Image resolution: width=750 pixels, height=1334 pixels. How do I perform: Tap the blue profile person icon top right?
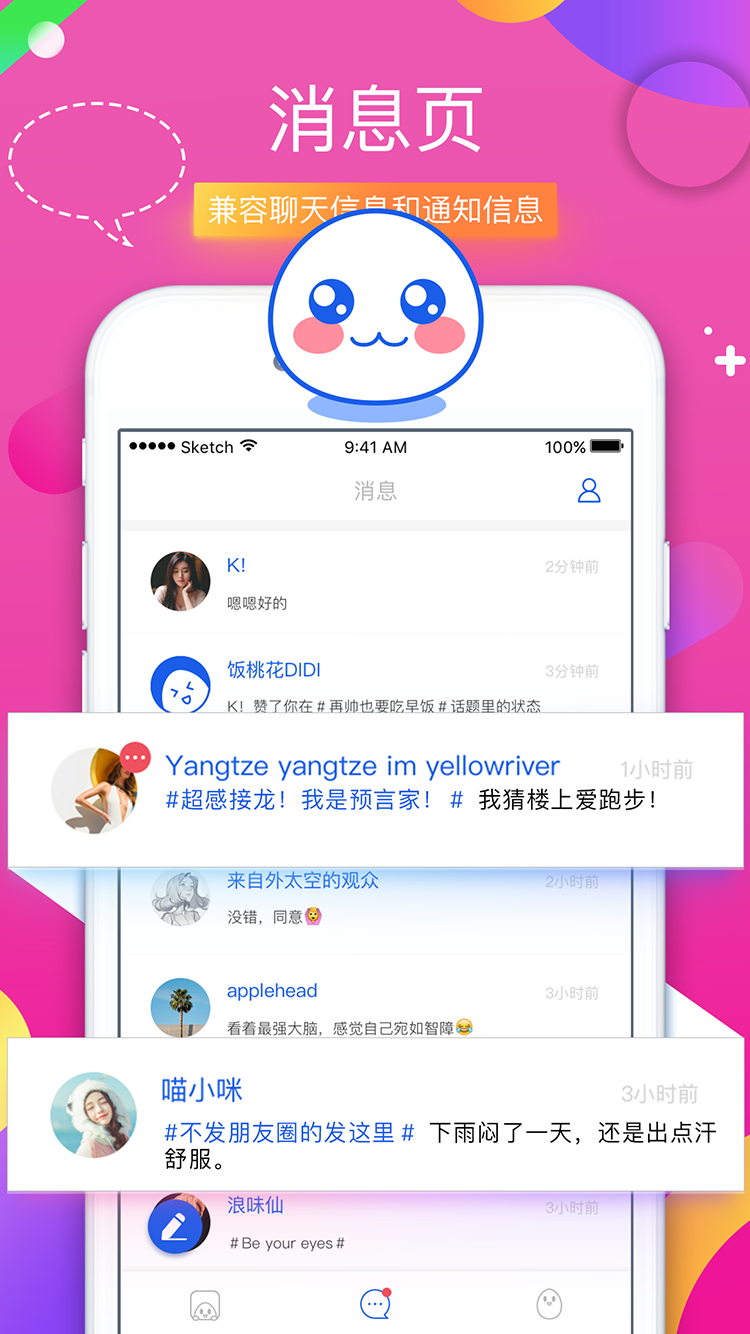pyautogui.click(x=589, y=491)
